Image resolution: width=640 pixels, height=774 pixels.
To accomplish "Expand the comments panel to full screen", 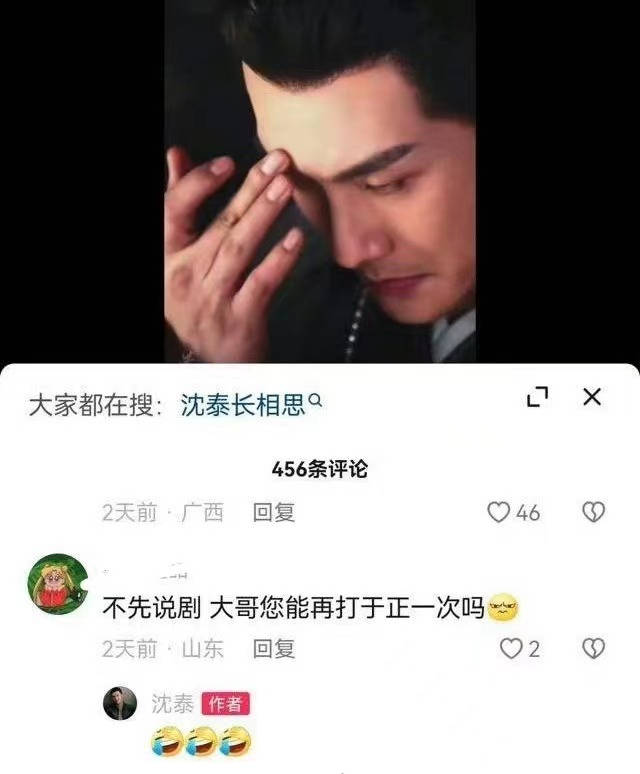I will tap(537, 397).
